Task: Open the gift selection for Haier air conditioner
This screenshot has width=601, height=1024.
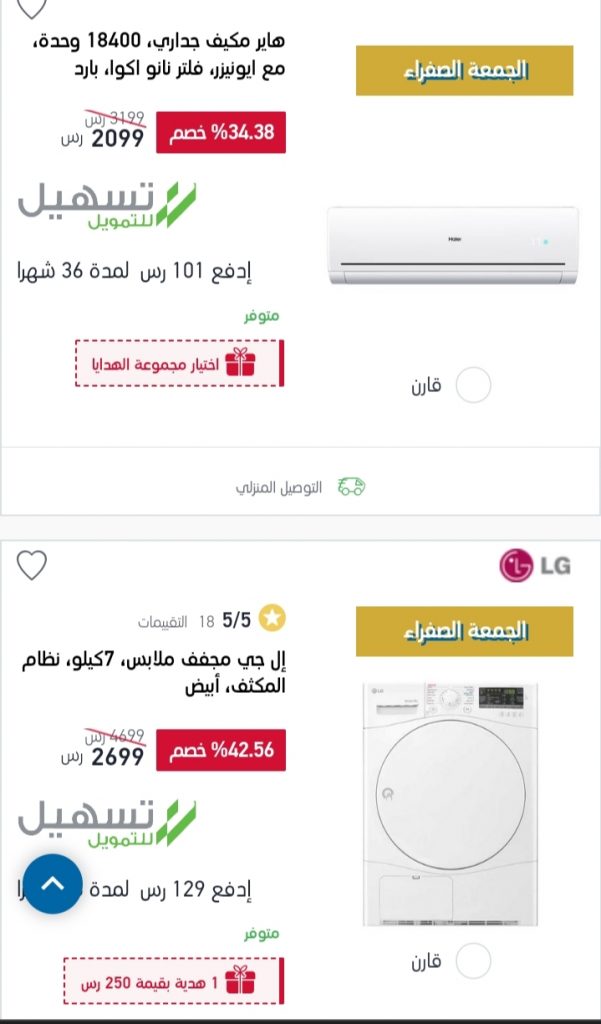Action: point(180,363)
